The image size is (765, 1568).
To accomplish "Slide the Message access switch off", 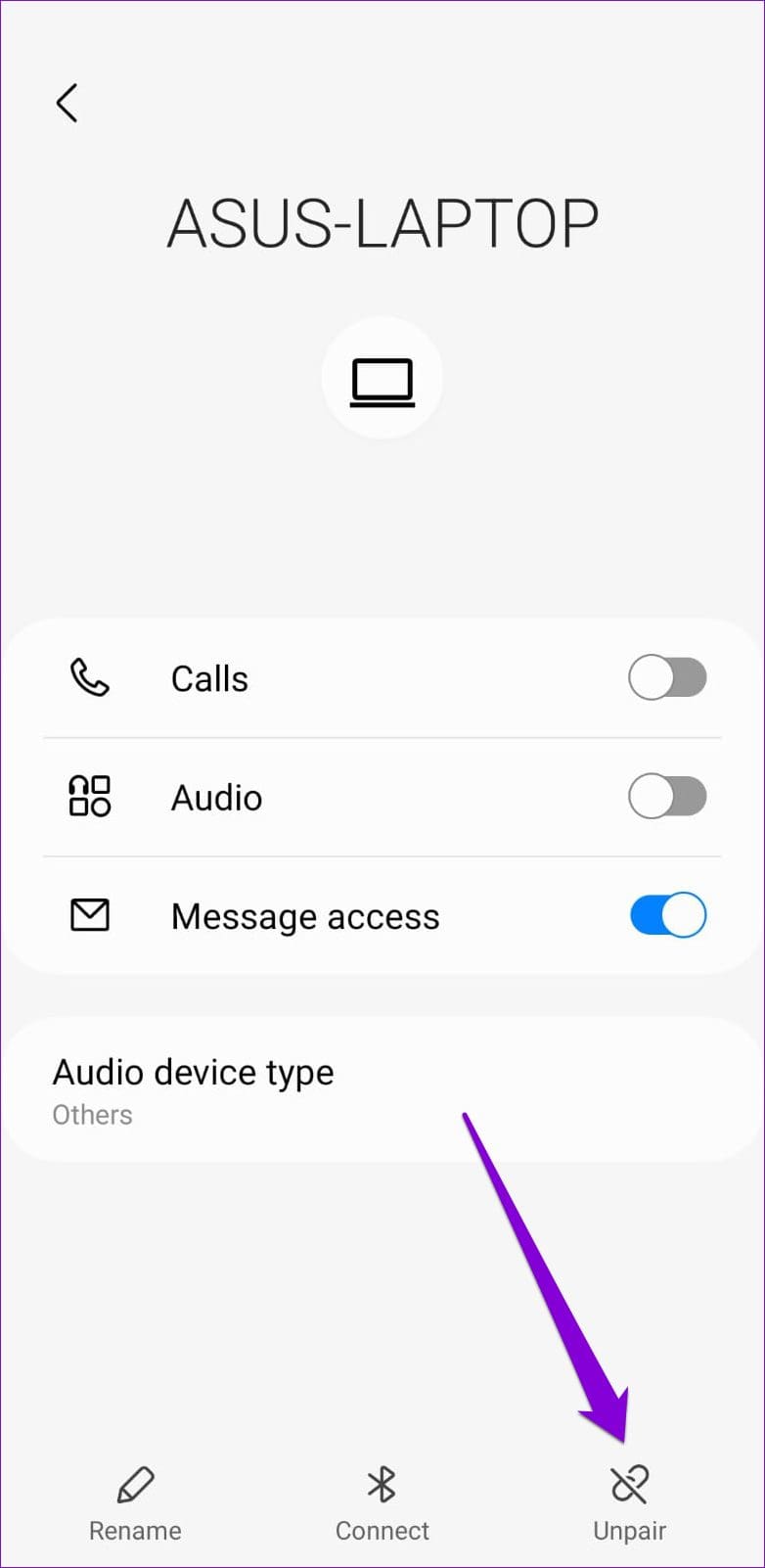I will [667, 915].
